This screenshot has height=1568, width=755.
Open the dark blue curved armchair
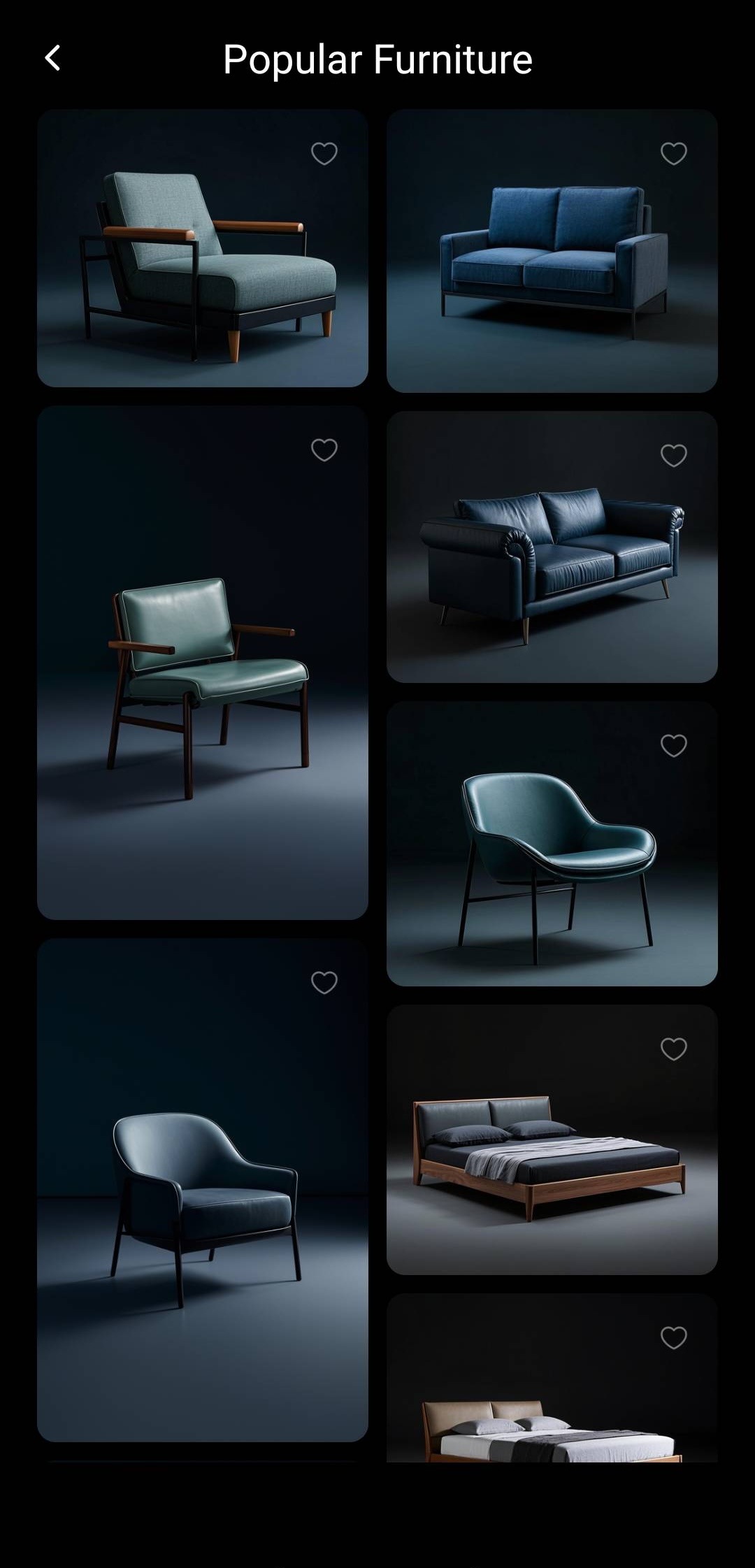202,1209
